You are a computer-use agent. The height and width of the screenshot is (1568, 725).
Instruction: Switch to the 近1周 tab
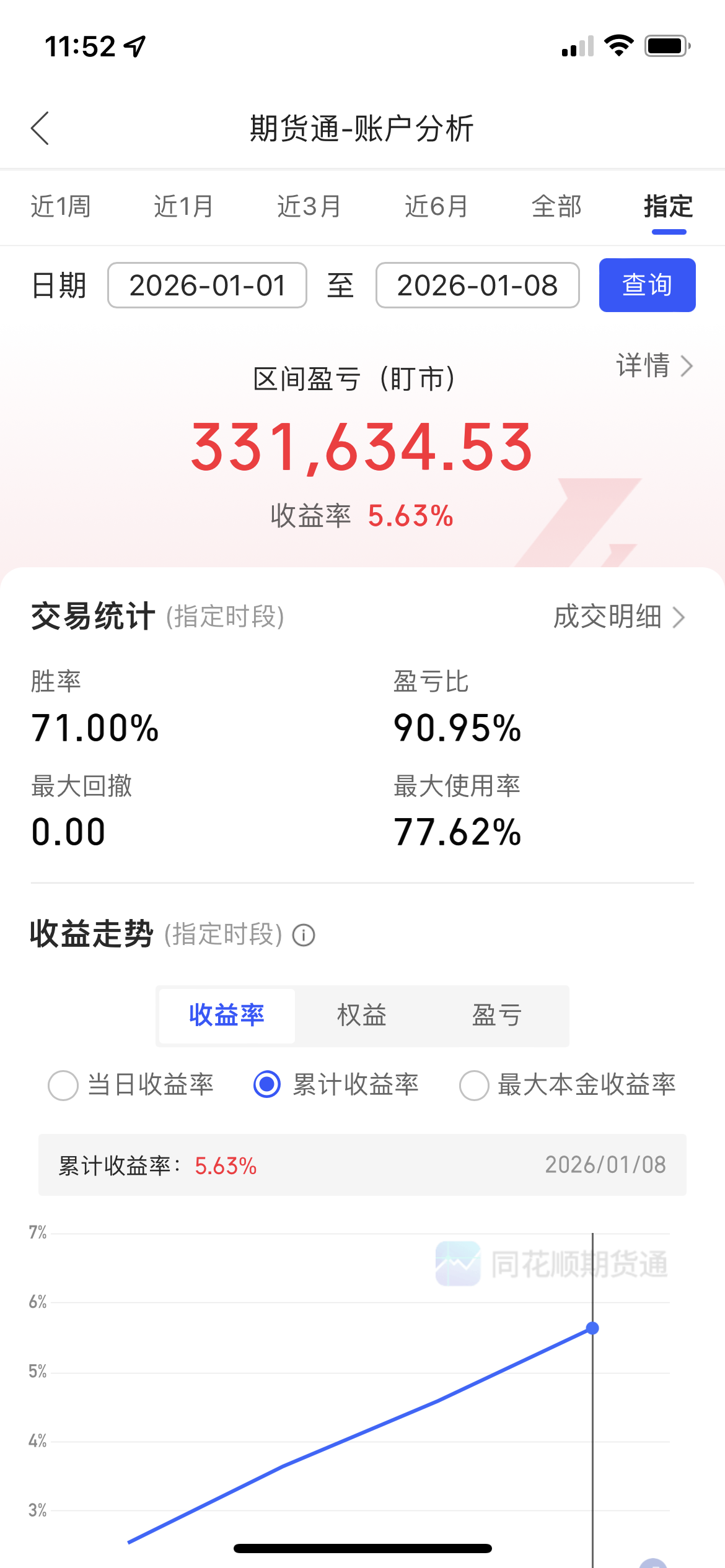click(61, 207)
